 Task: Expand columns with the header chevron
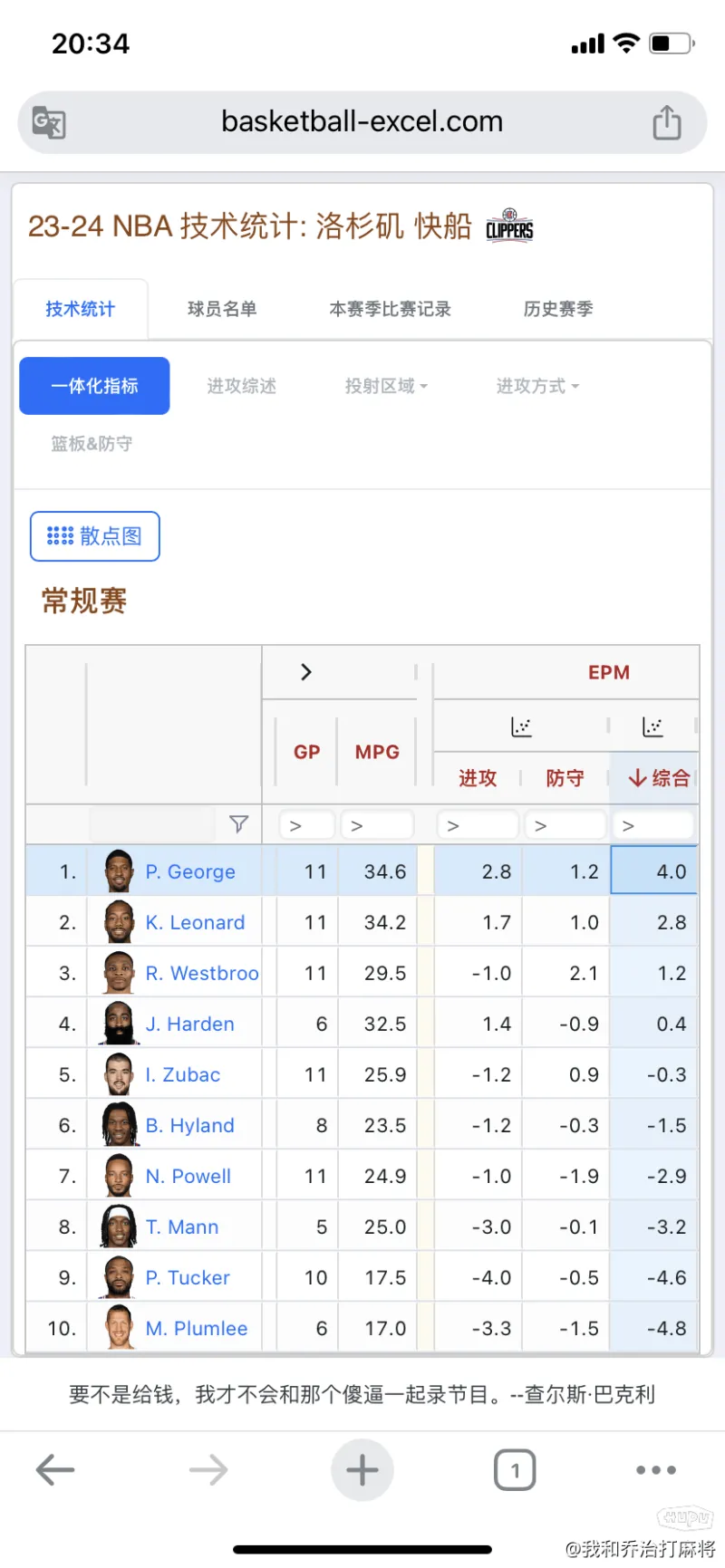click(306, 672)
